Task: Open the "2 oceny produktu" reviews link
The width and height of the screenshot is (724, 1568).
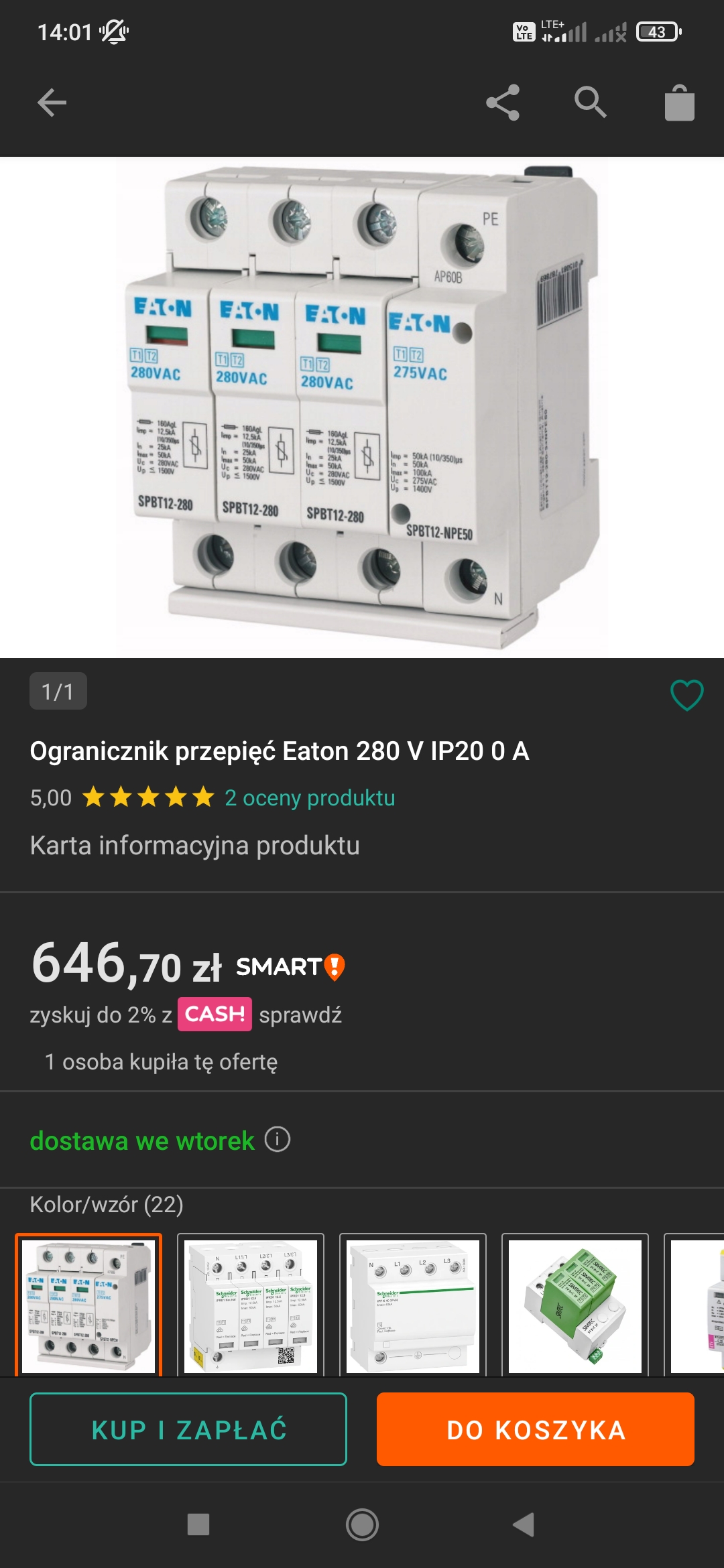Action: pyautogui.click(x=310, y=798)
